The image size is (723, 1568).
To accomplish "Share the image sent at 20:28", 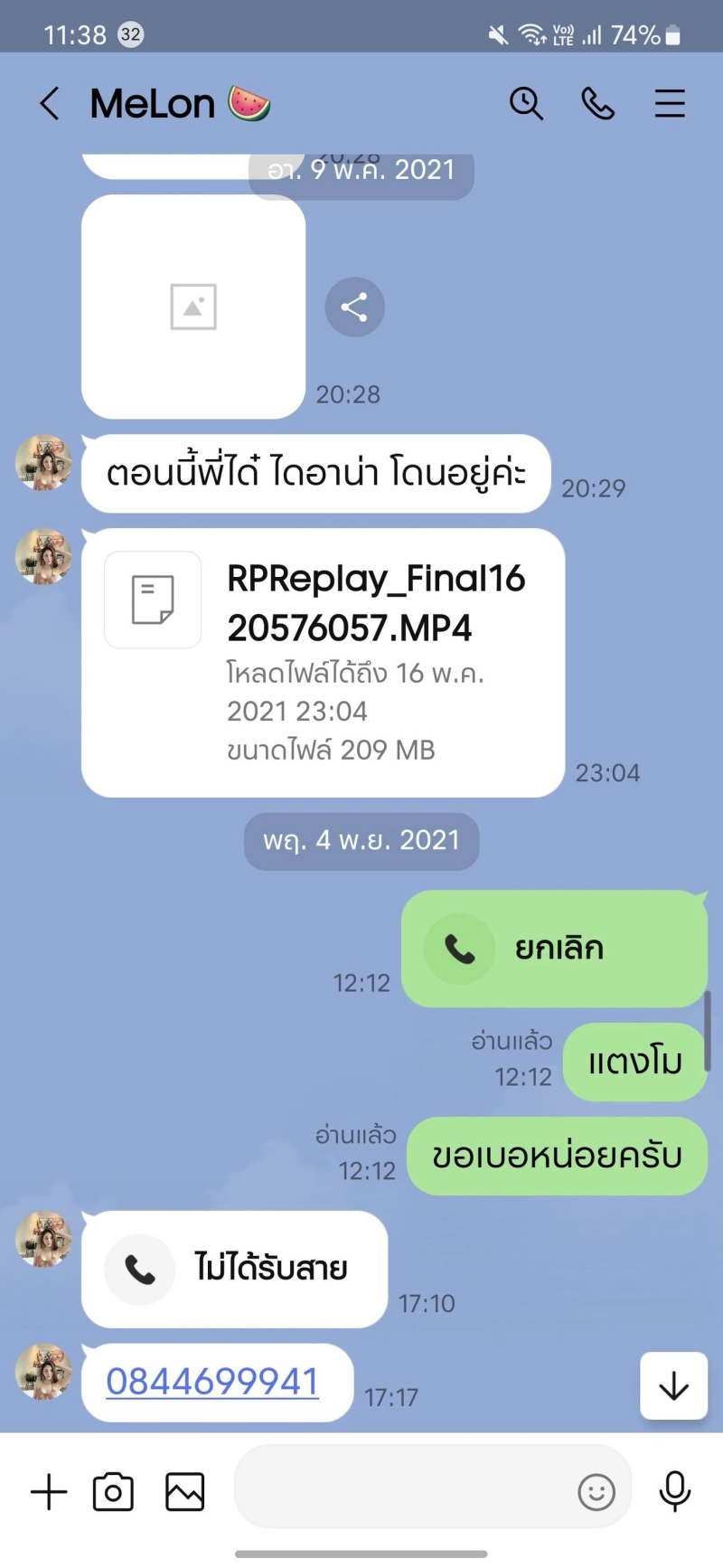I will tap(354, 307).
